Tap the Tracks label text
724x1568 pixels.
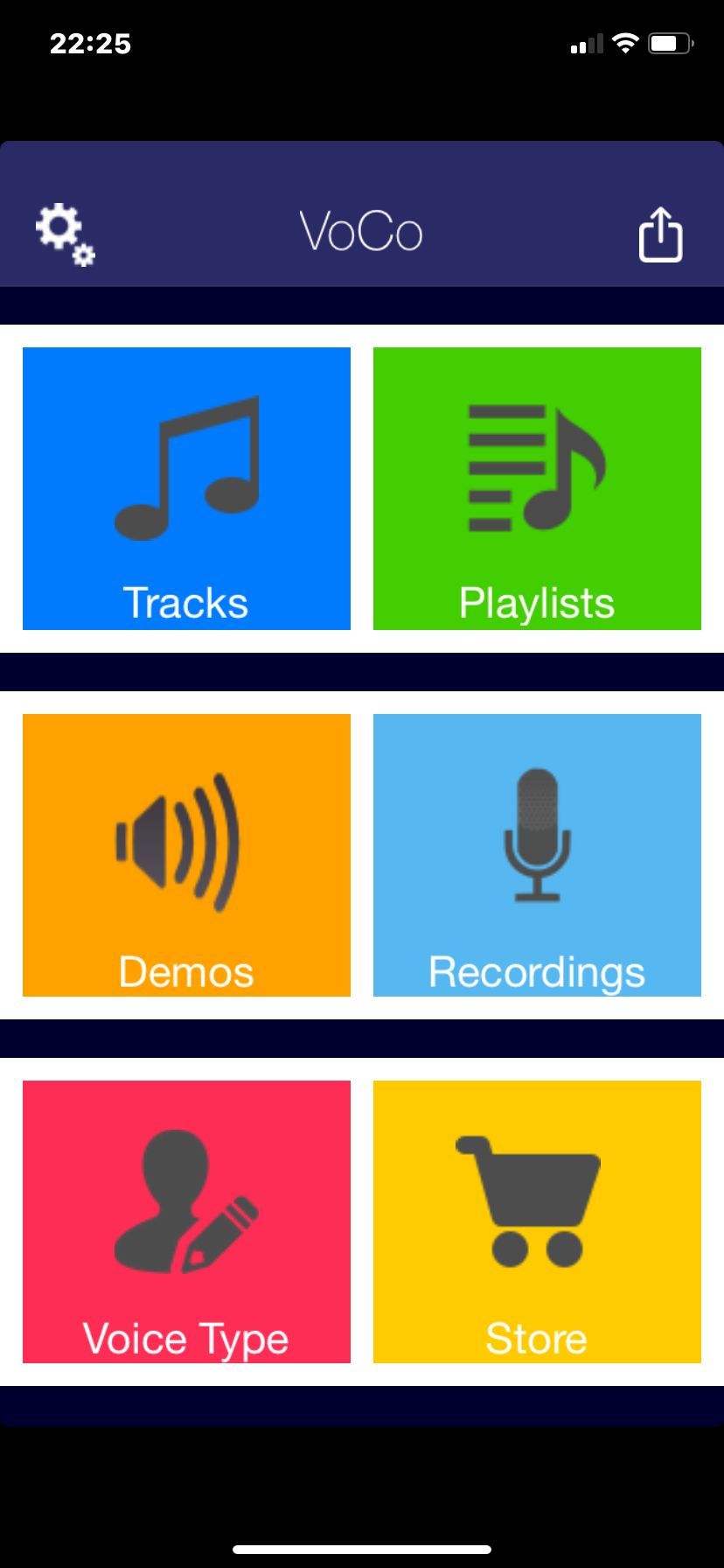coord(185,600)
